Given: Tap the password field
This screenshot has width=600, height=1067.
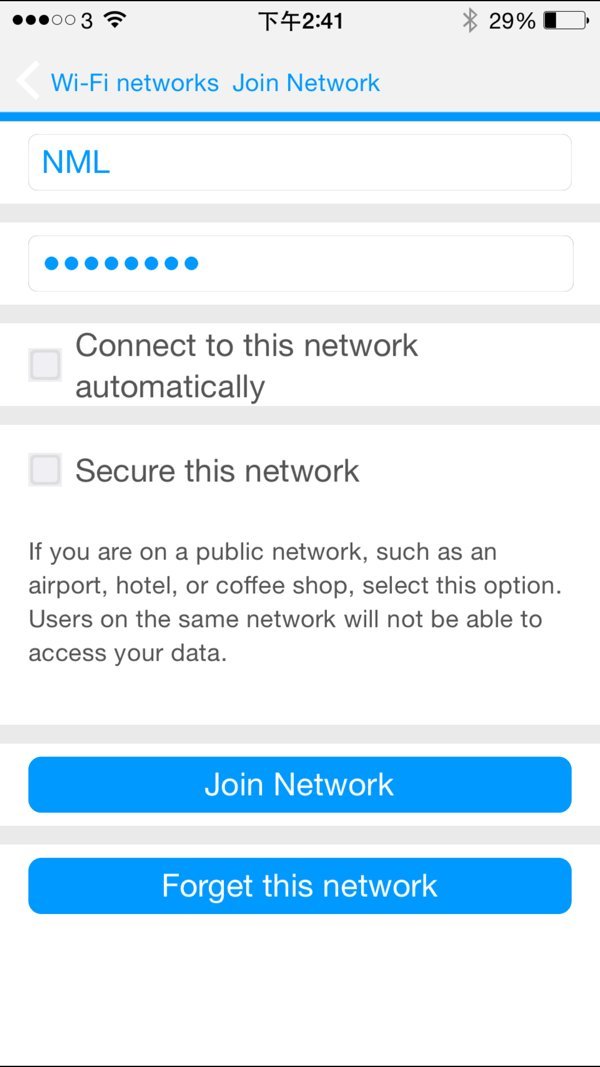Looking at the screenshot, I should coord(300,264).
